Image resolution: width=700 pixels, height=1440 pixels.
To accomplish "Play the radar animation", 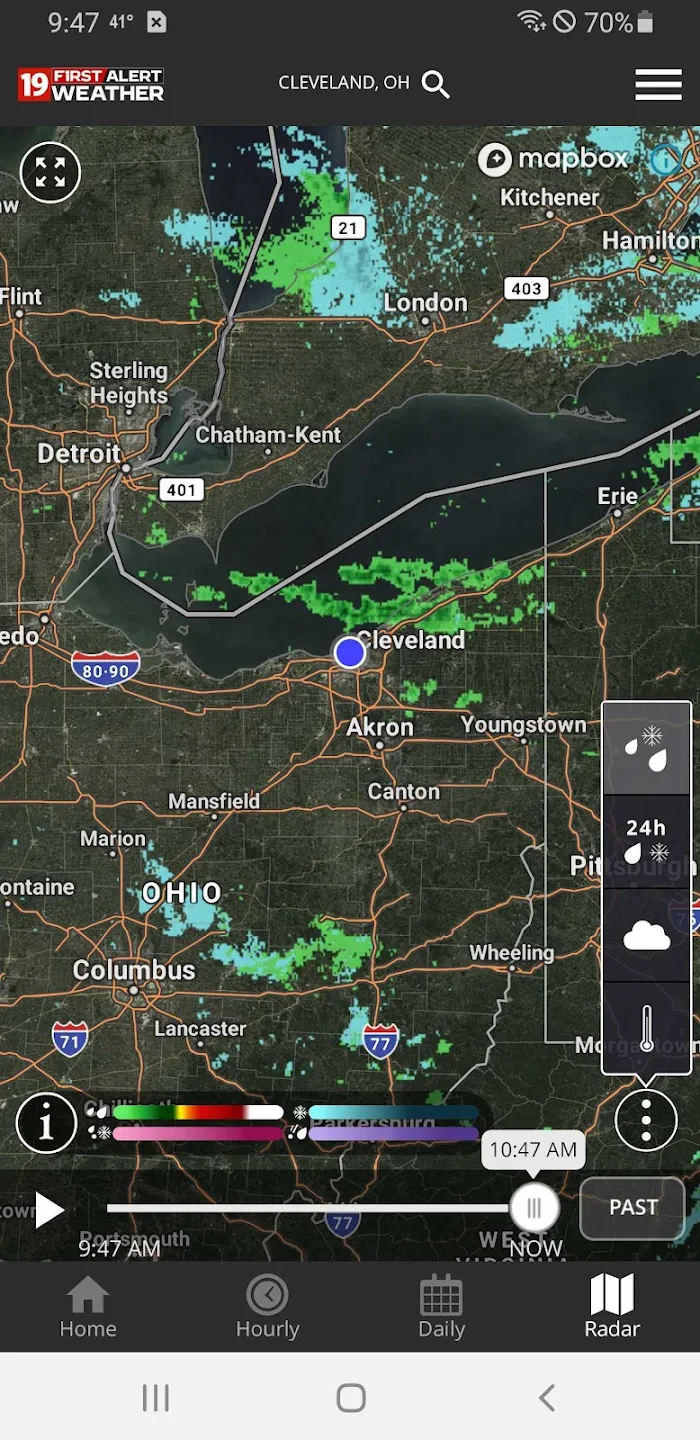I will pyautogui.click(x=48, y=1210).
